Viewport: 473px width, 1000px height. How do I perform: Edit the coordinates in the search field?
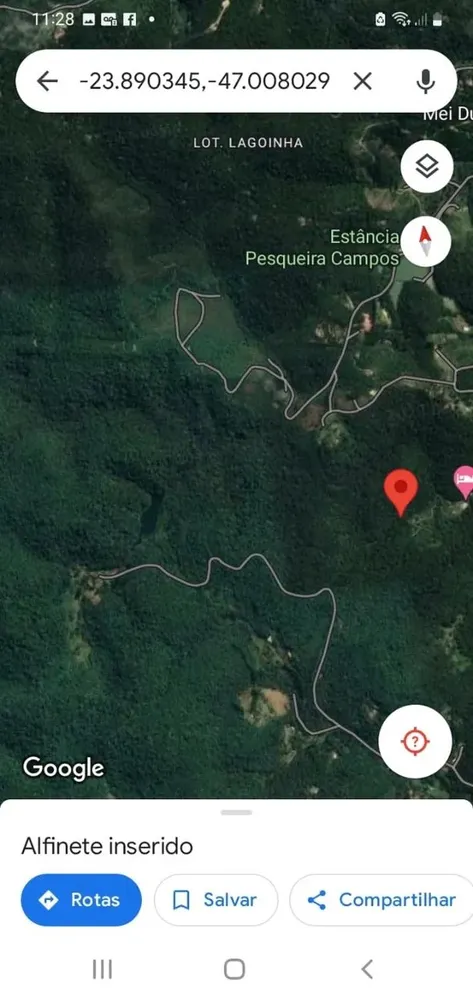pos(205,81)
